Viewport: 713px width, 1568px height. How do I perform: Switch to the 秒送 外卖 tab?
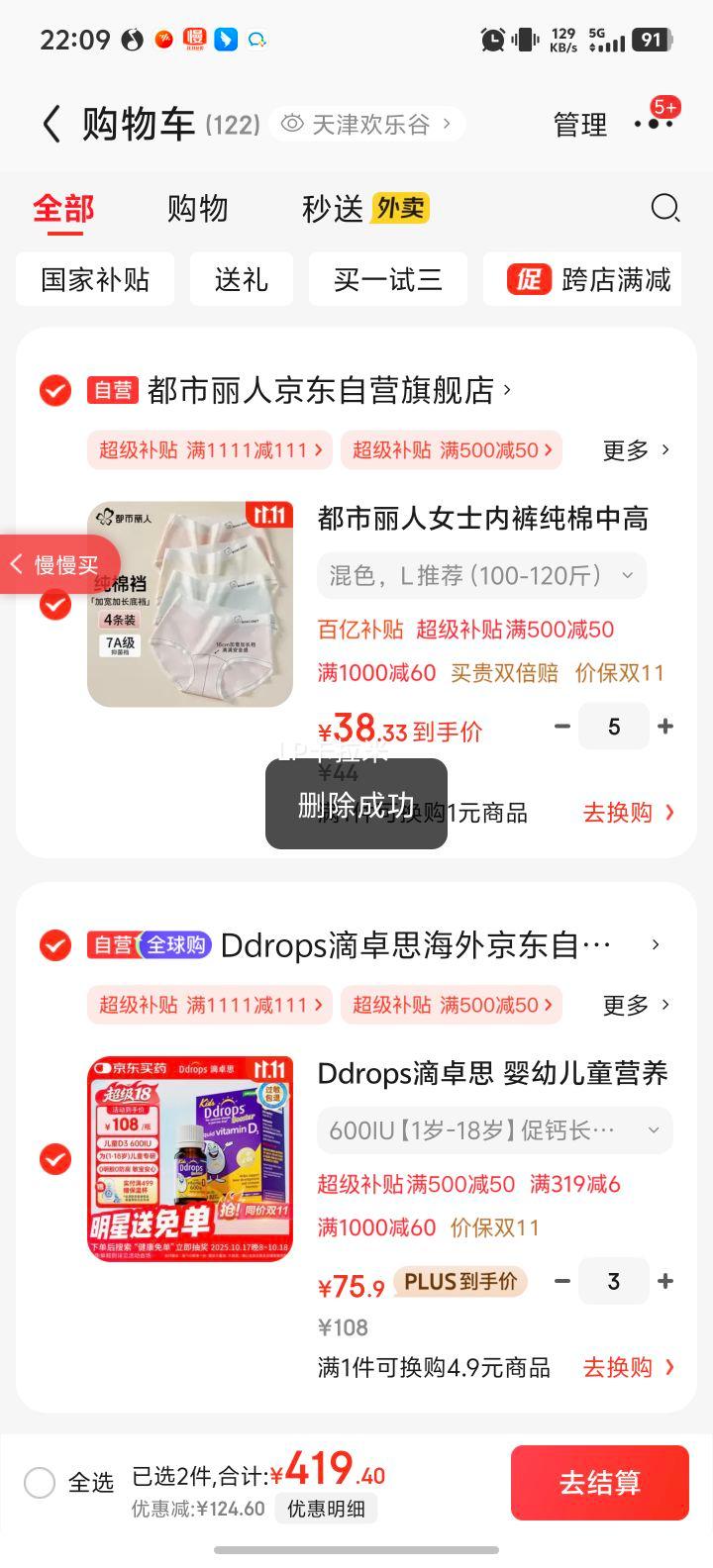click(364, 208)
